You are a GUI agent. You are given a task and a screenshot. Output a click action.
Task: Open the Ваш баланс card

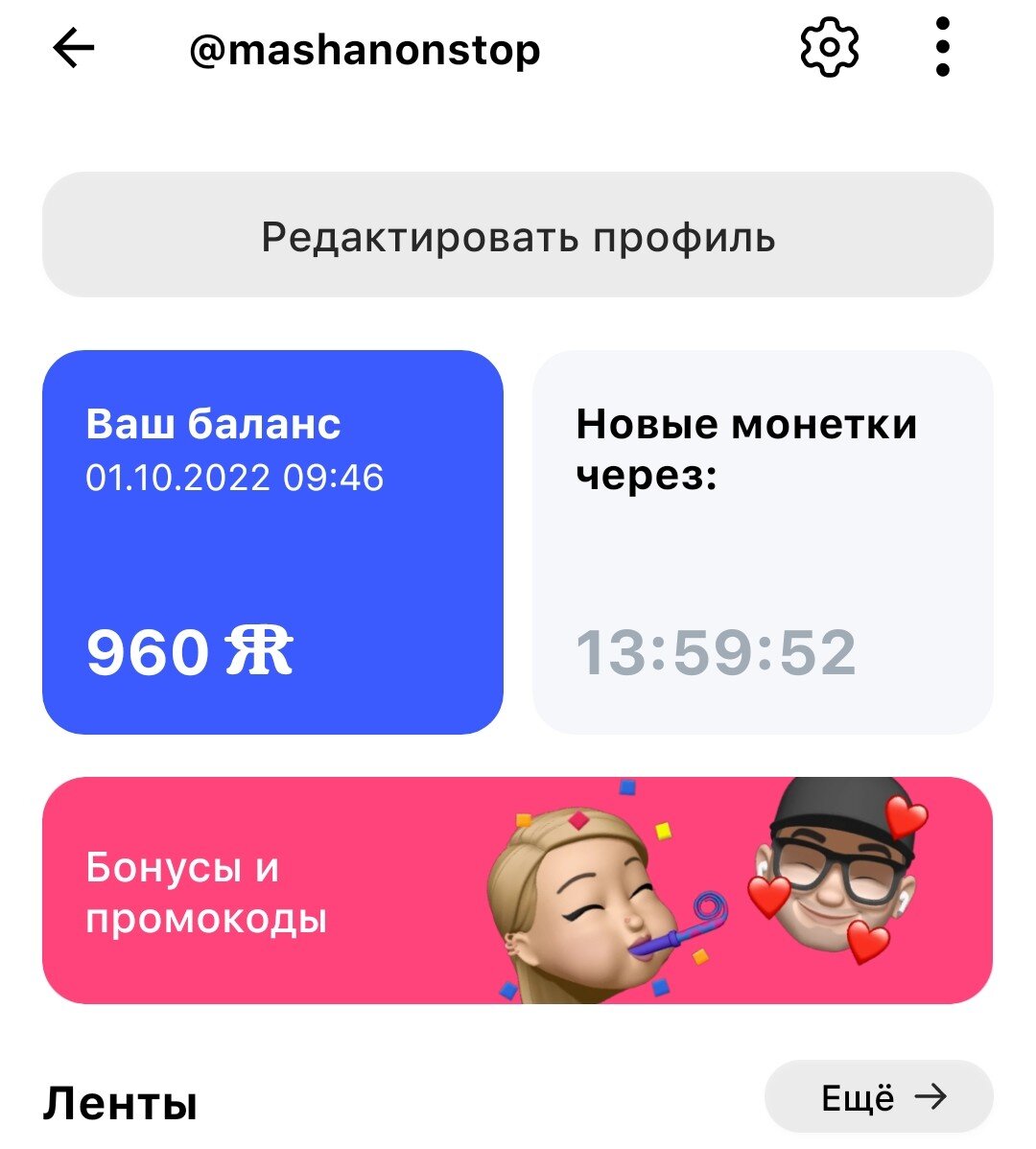272,542
